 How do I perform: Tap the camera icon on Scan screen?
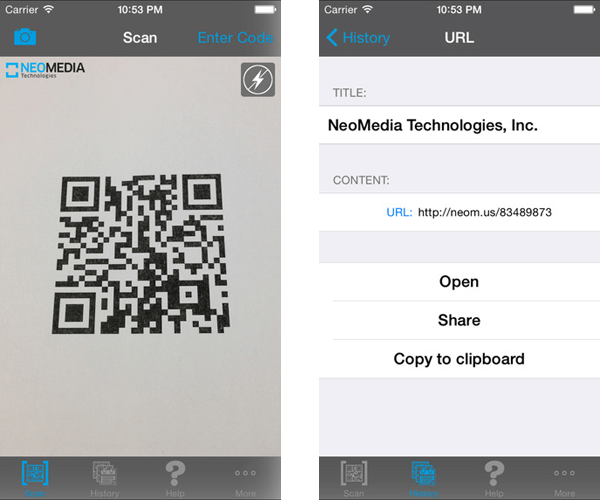tap(25, 38)
